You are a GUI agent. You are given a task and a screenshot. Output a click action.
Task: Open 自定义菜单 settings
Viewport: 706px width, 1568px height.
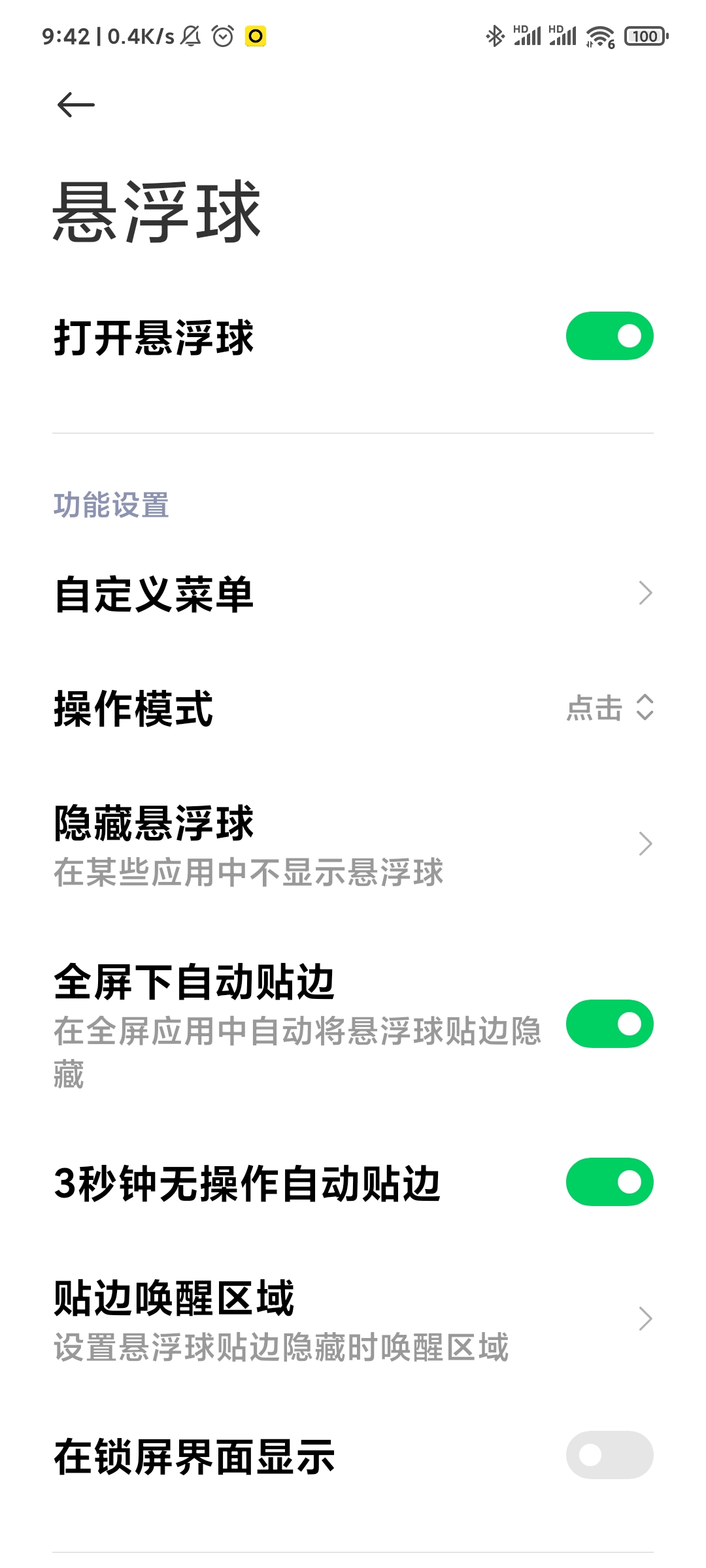pyautogui.click(x=353, y=594)
